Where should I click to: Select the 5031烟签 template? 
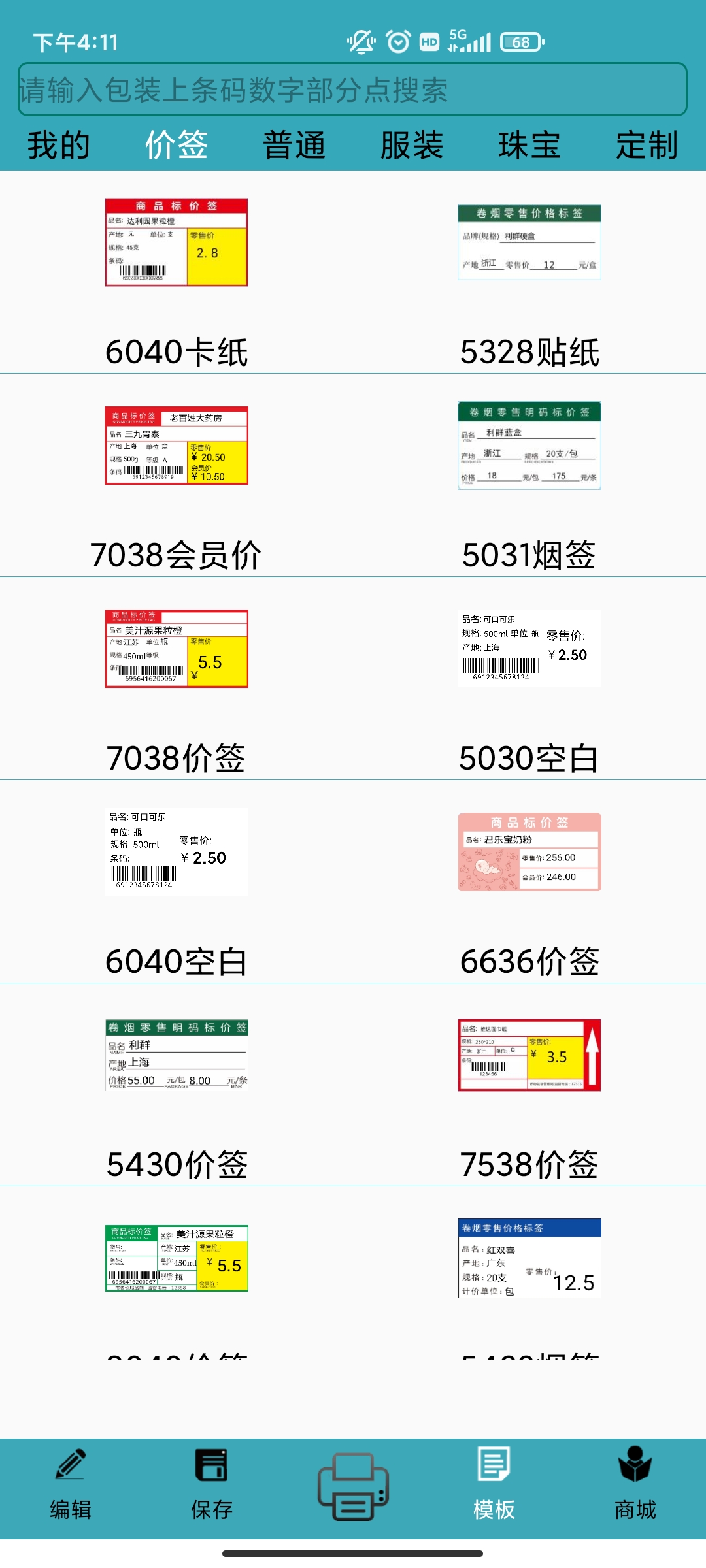click(x=529, y=477)
